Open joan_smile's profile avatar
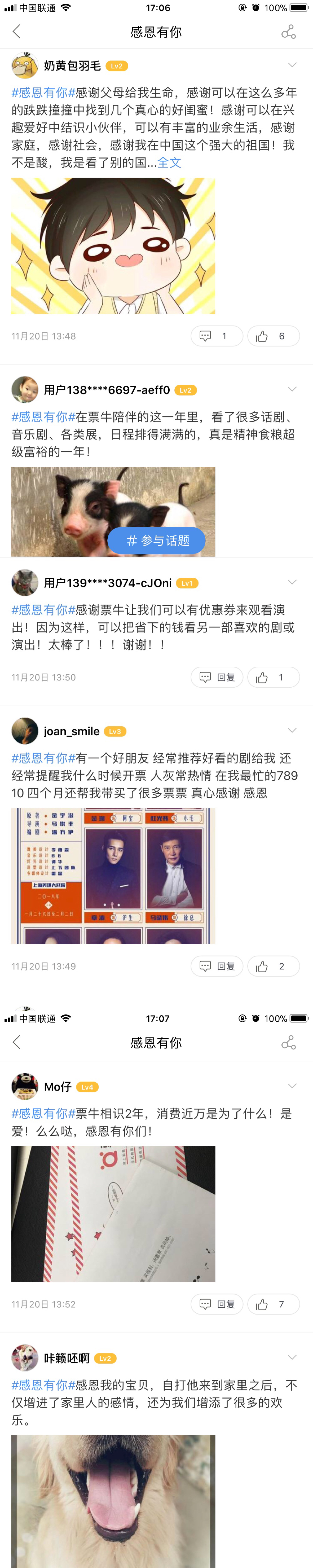 click(x=25, y=731)
